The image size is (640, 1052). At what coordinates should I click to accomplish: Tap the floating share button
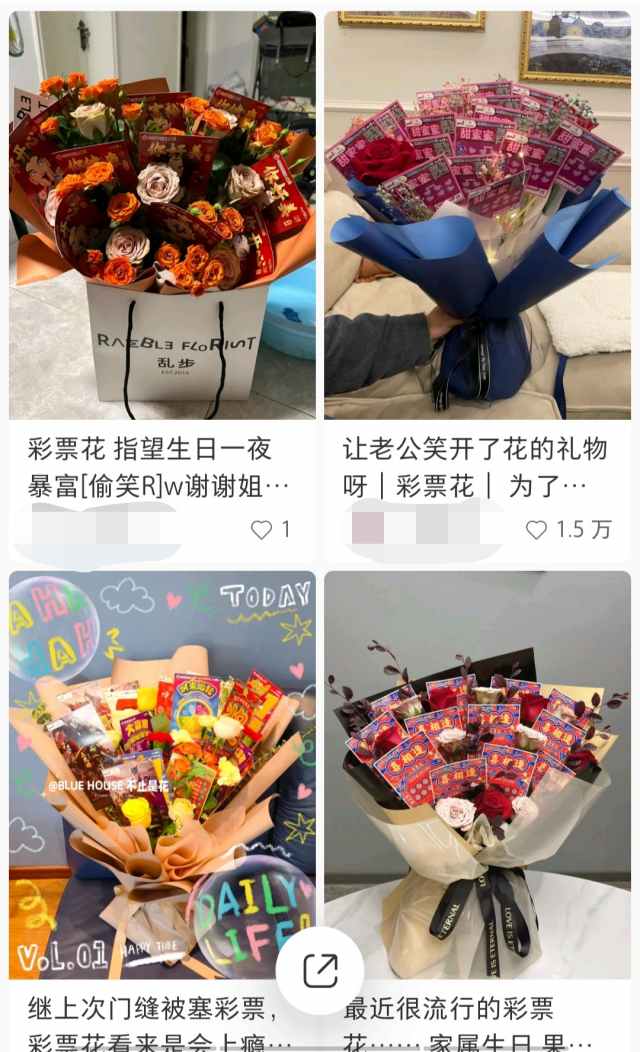point(320,970)
